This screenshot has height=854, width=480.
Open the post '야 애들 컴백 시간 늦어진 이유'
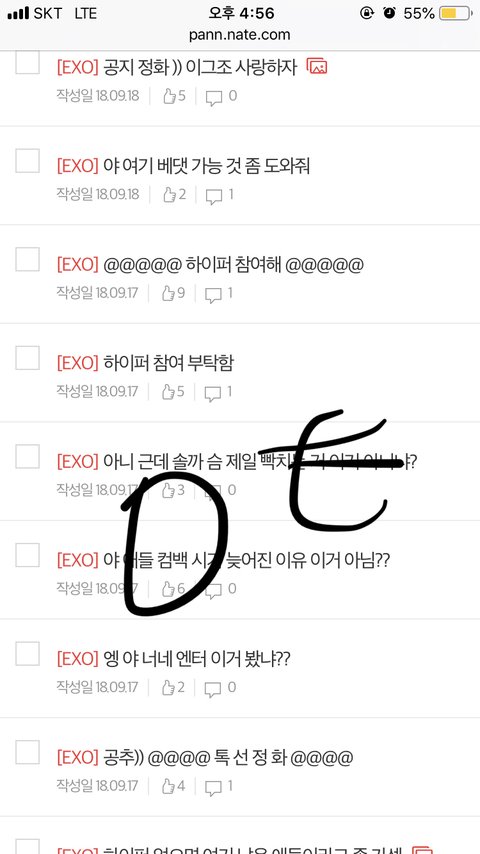tap(223, 560)
